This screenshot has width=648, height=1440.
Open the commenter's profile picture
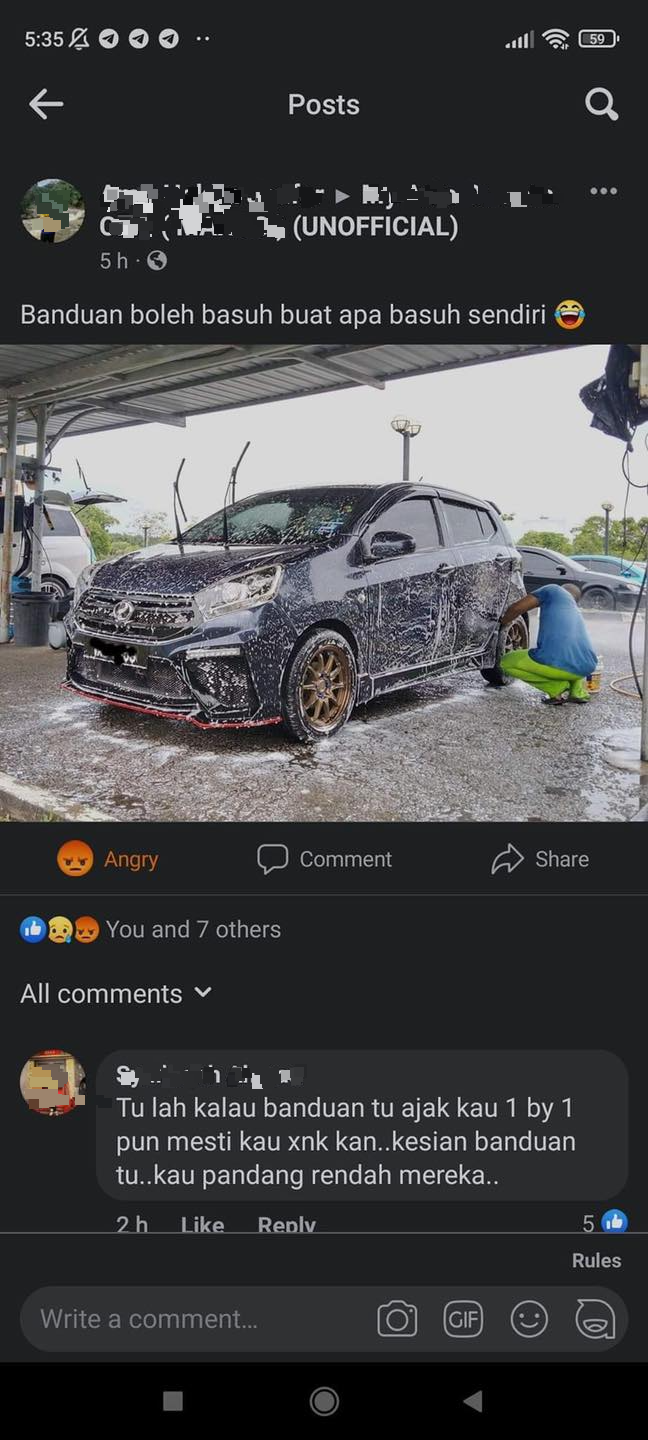[x=53, y=1082]
